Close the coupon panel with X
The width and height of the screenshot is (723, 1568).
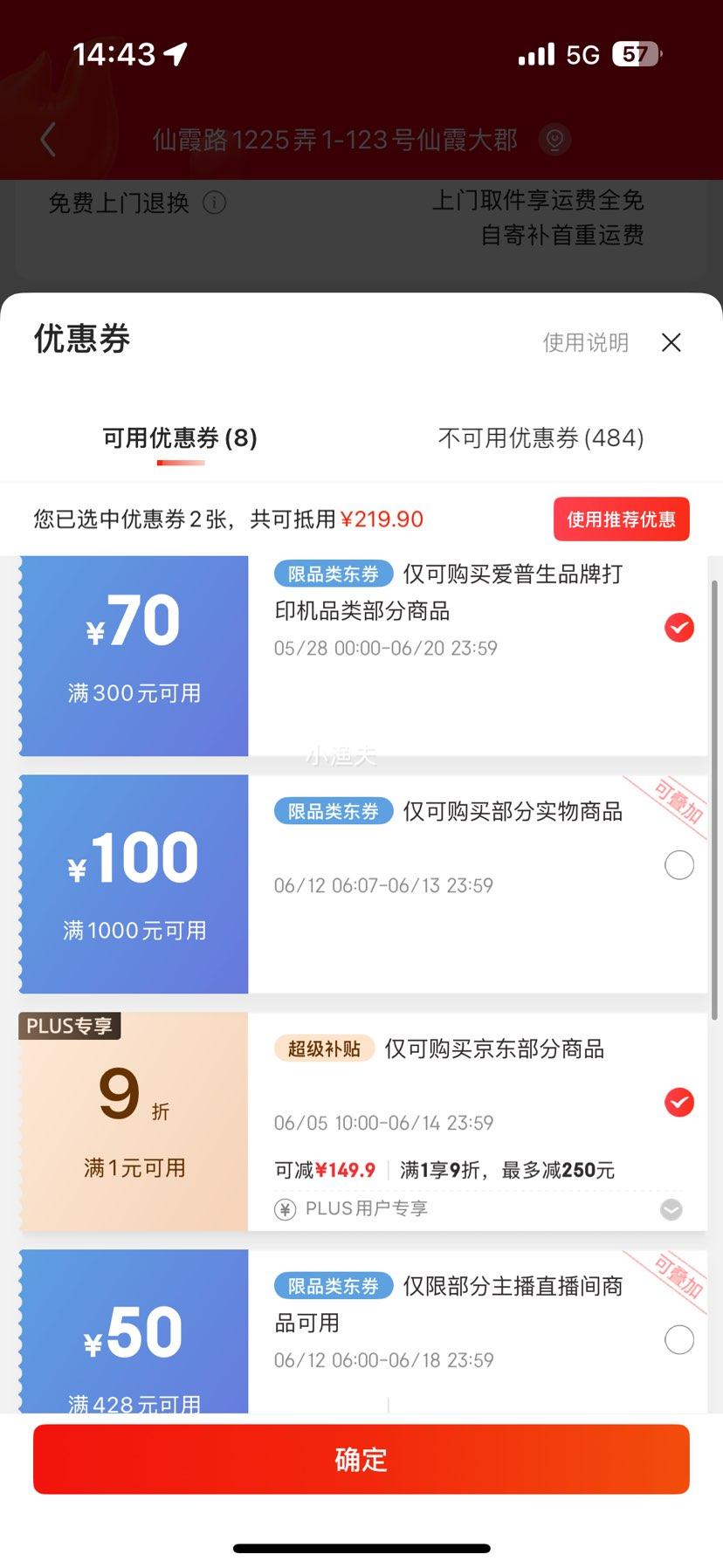click(x=671, y=342)
